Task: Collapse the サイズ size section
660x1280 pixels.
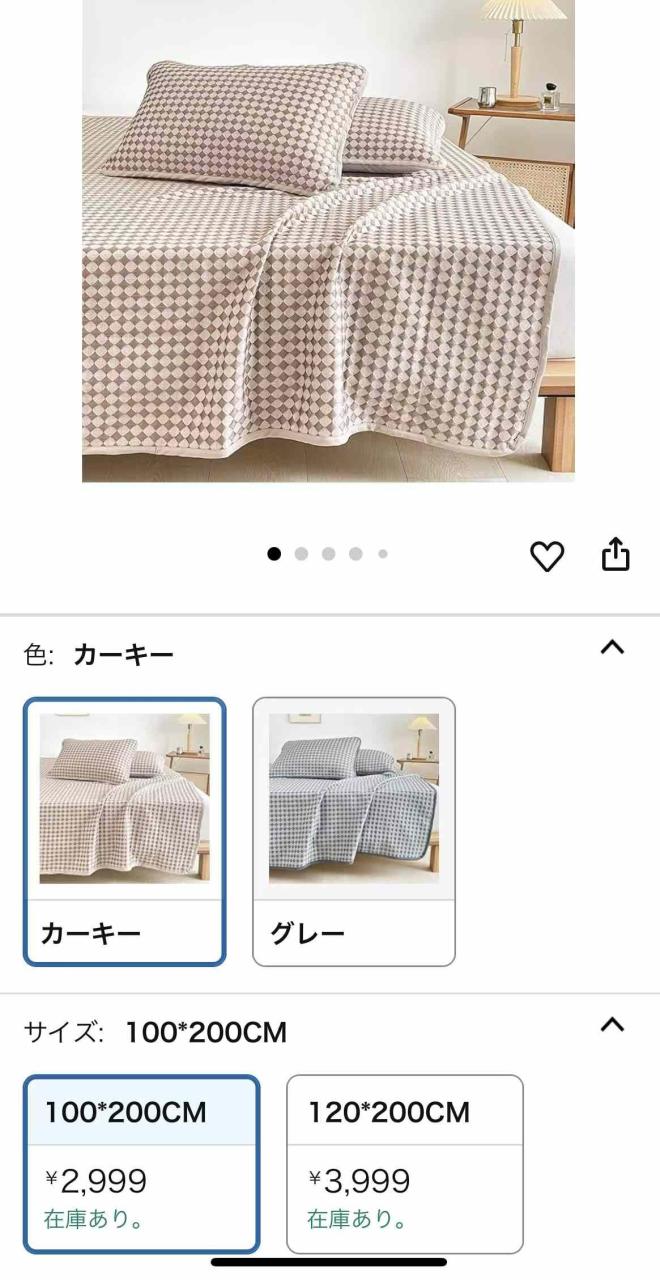Action: click(x=612, y=1025)
